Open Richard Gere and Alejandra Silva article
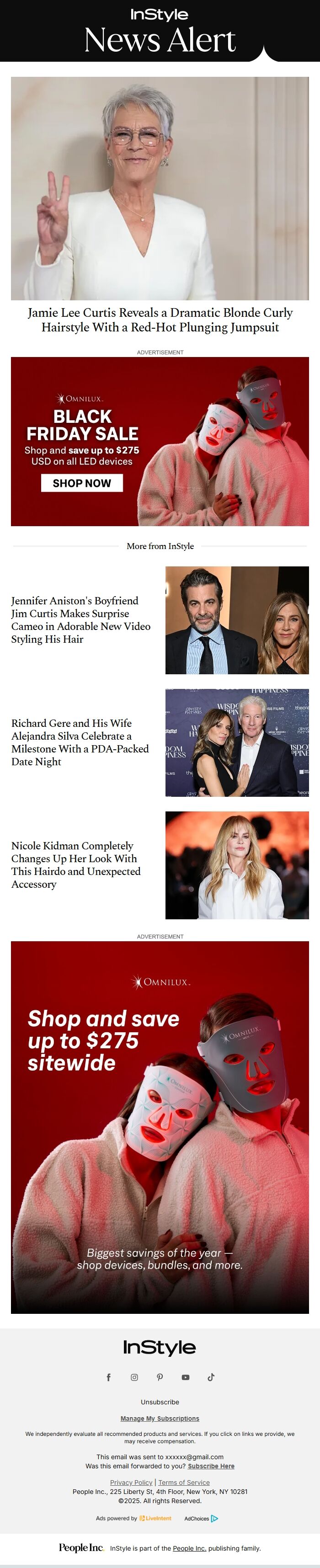 (80, 742)
